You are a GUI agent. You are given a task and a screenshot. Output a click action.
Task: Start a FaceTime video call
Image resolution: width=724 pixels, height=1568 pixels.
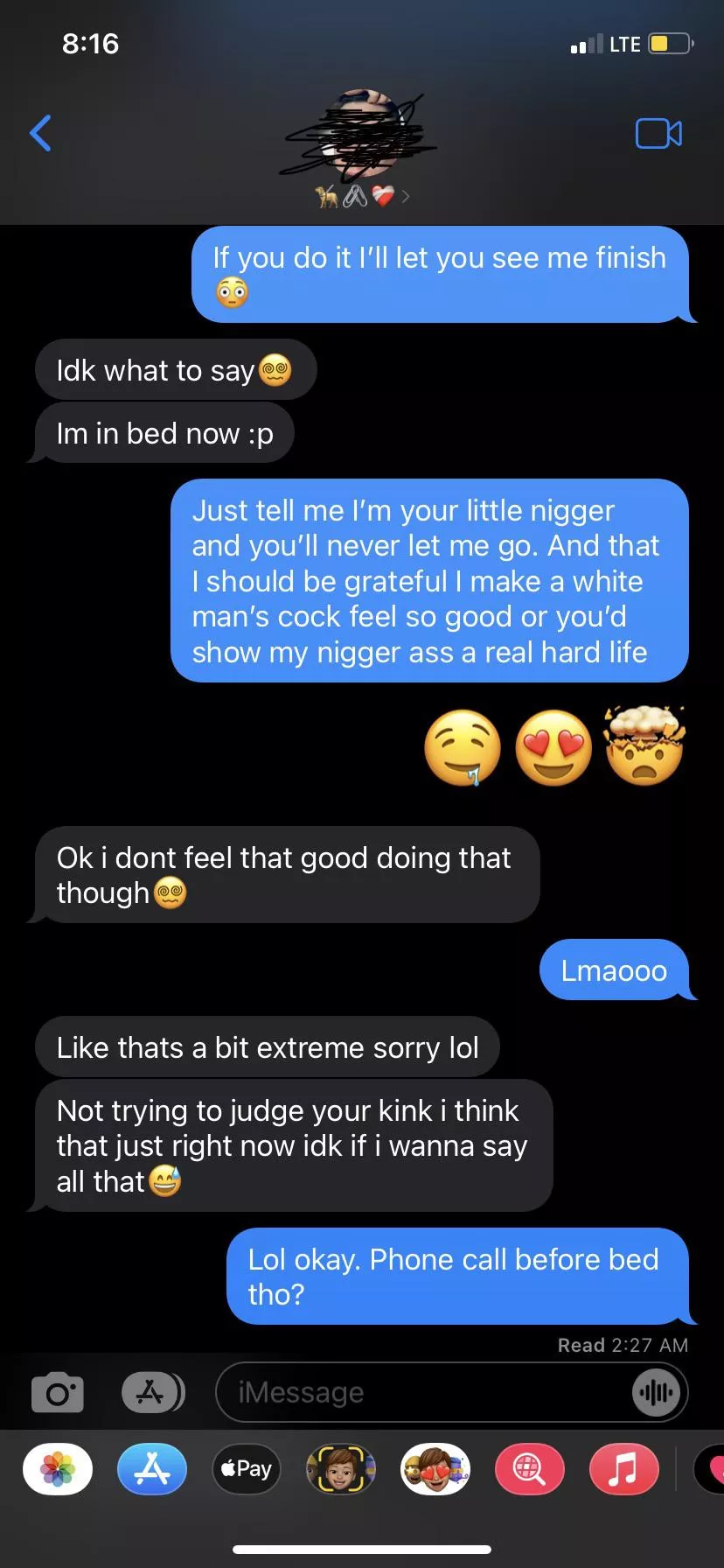pyautogui.click(x=658, y=134)
